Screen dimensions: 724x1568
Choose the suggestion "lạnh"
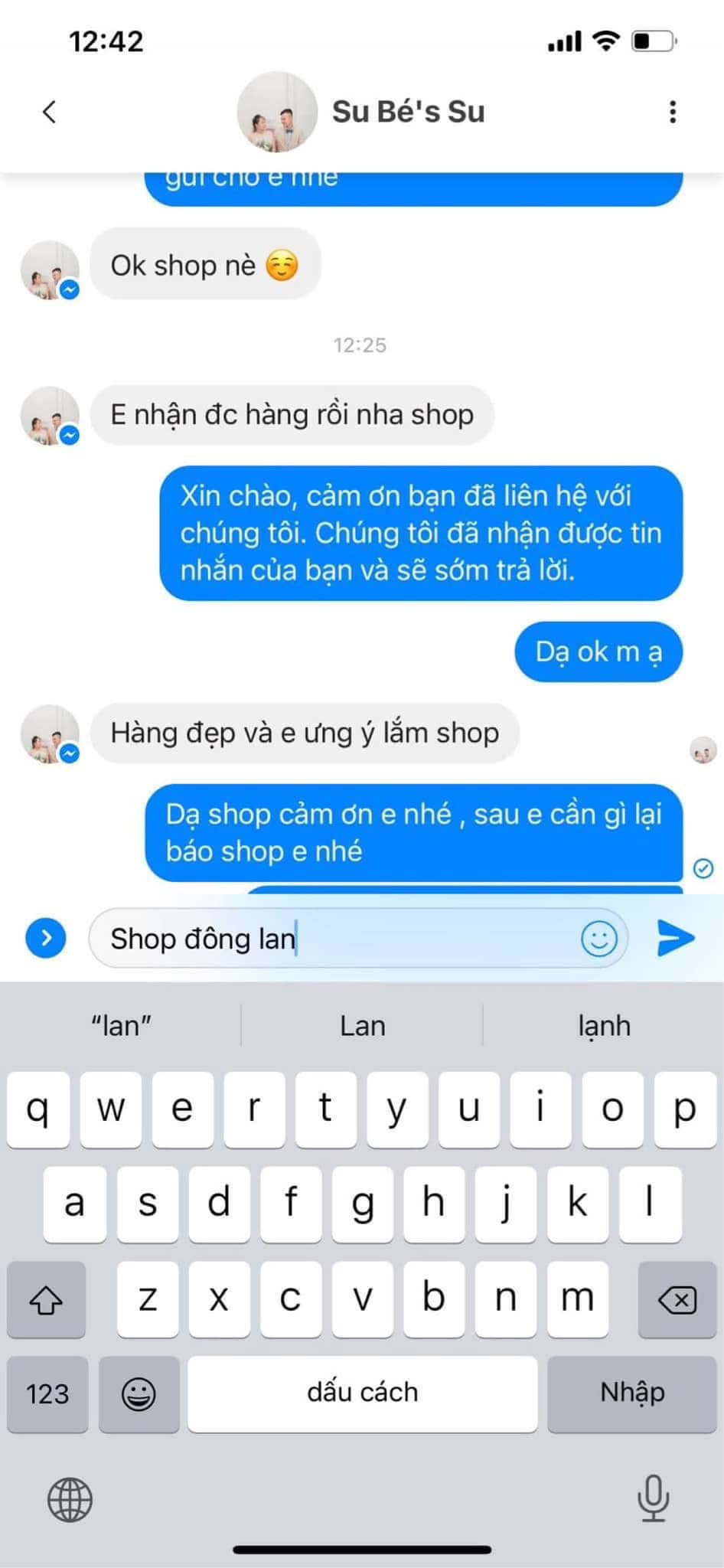point(604,1026)
